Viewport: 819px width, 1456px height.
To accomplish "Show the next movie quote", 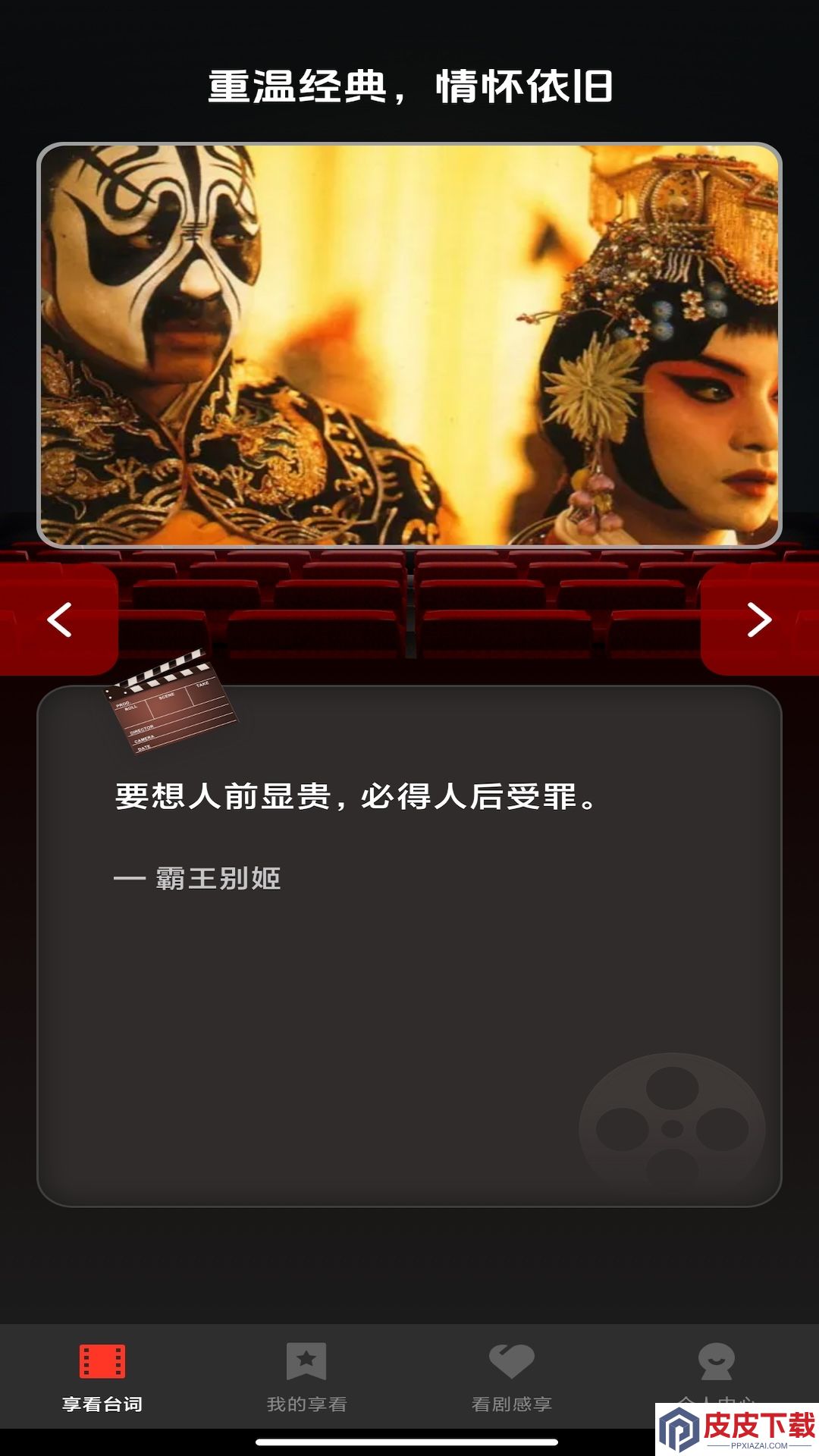I will [x=759, y=620].
